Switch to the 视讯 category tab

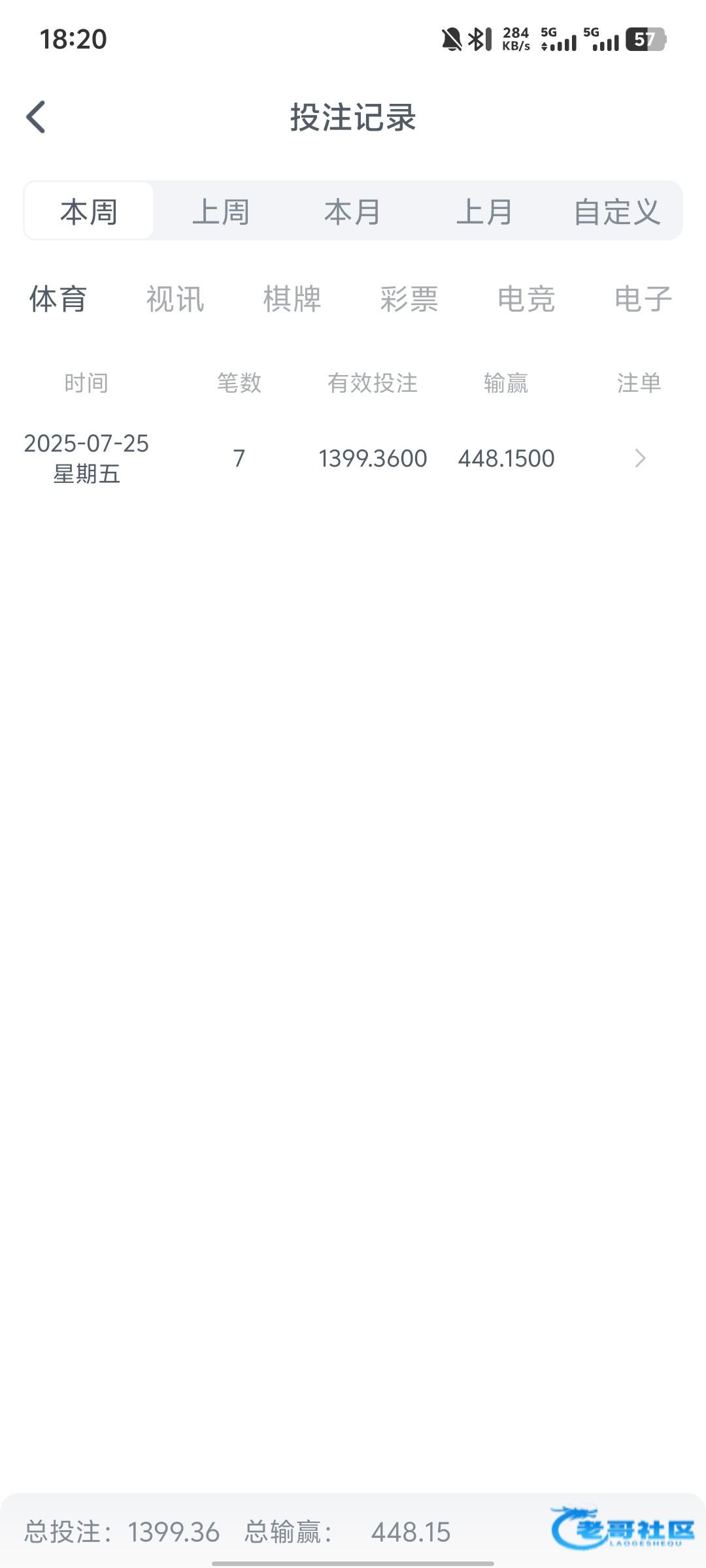pyautogui.click(x=175, y=299)
